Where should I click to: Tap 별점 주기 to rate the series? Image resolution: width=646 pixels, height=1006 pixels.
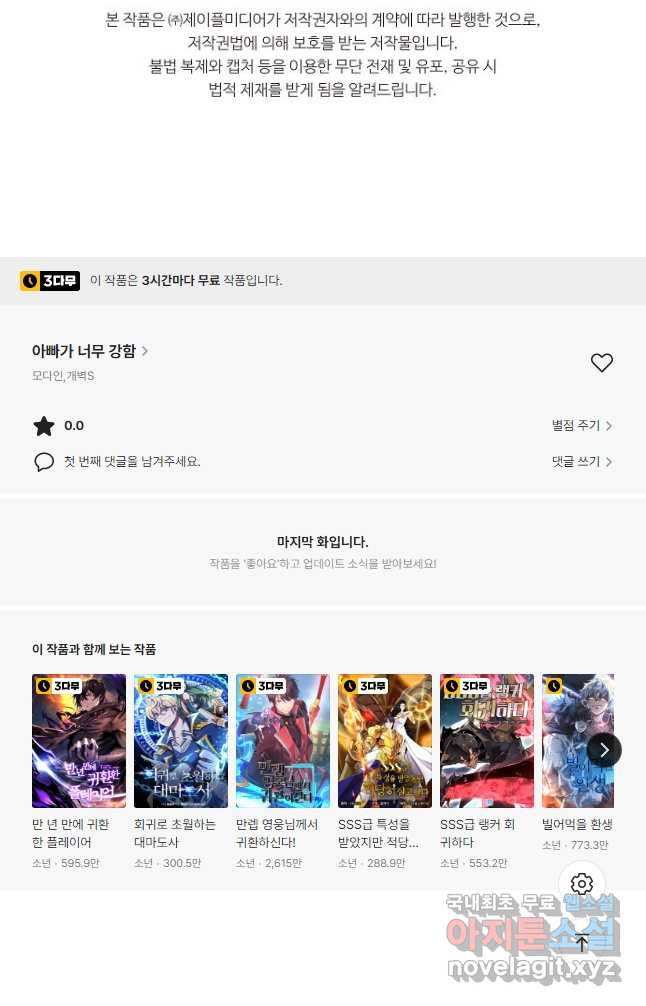581,425
